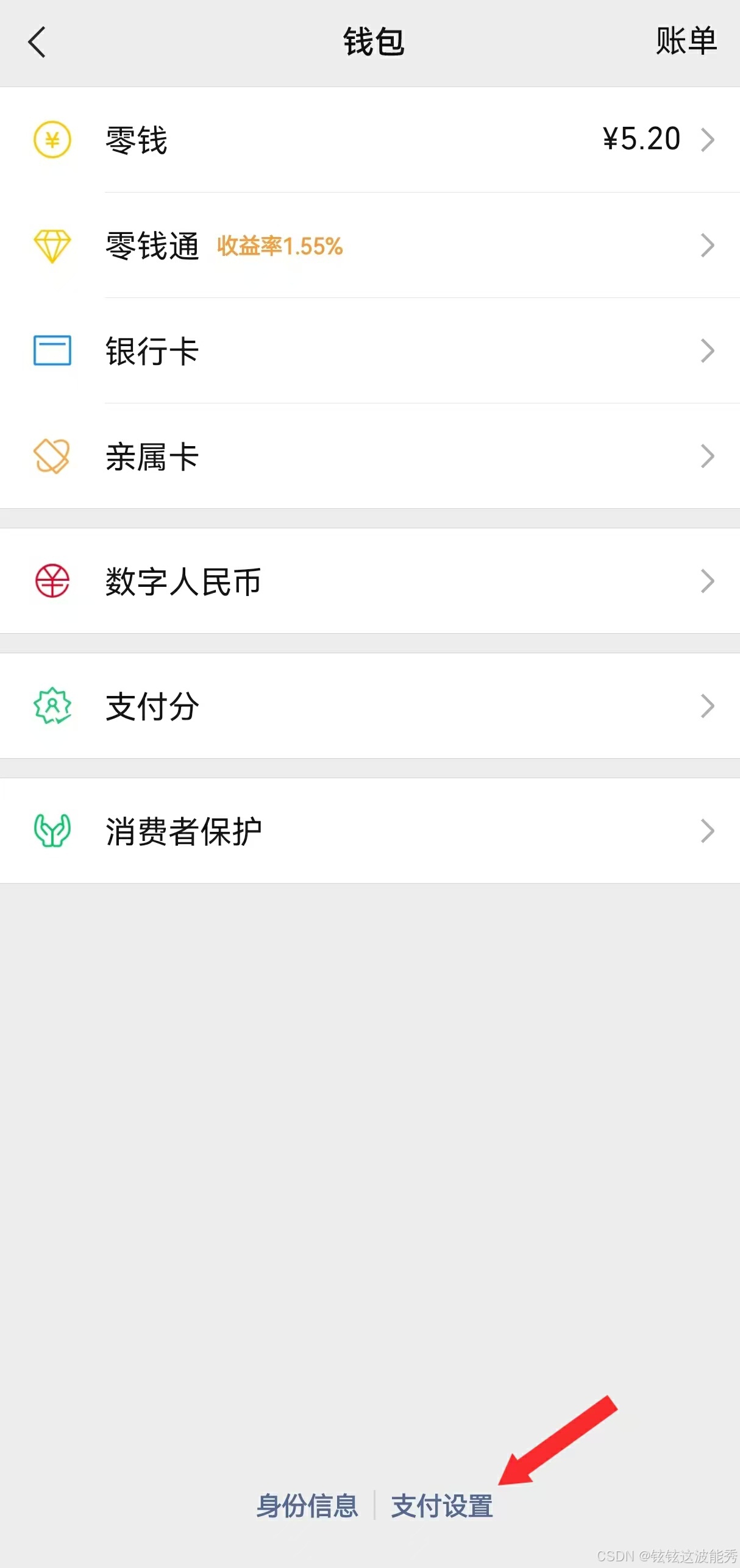Open the 零钱 balance row
Image resolution: width=740 pixels, height=1568 pixels.
click(x=369, y=140)
